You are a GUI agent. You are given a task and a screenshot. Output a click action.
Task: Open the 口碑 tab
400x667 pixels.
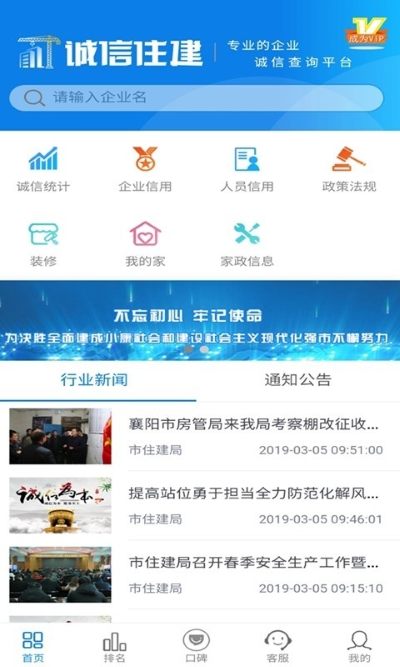196,646
